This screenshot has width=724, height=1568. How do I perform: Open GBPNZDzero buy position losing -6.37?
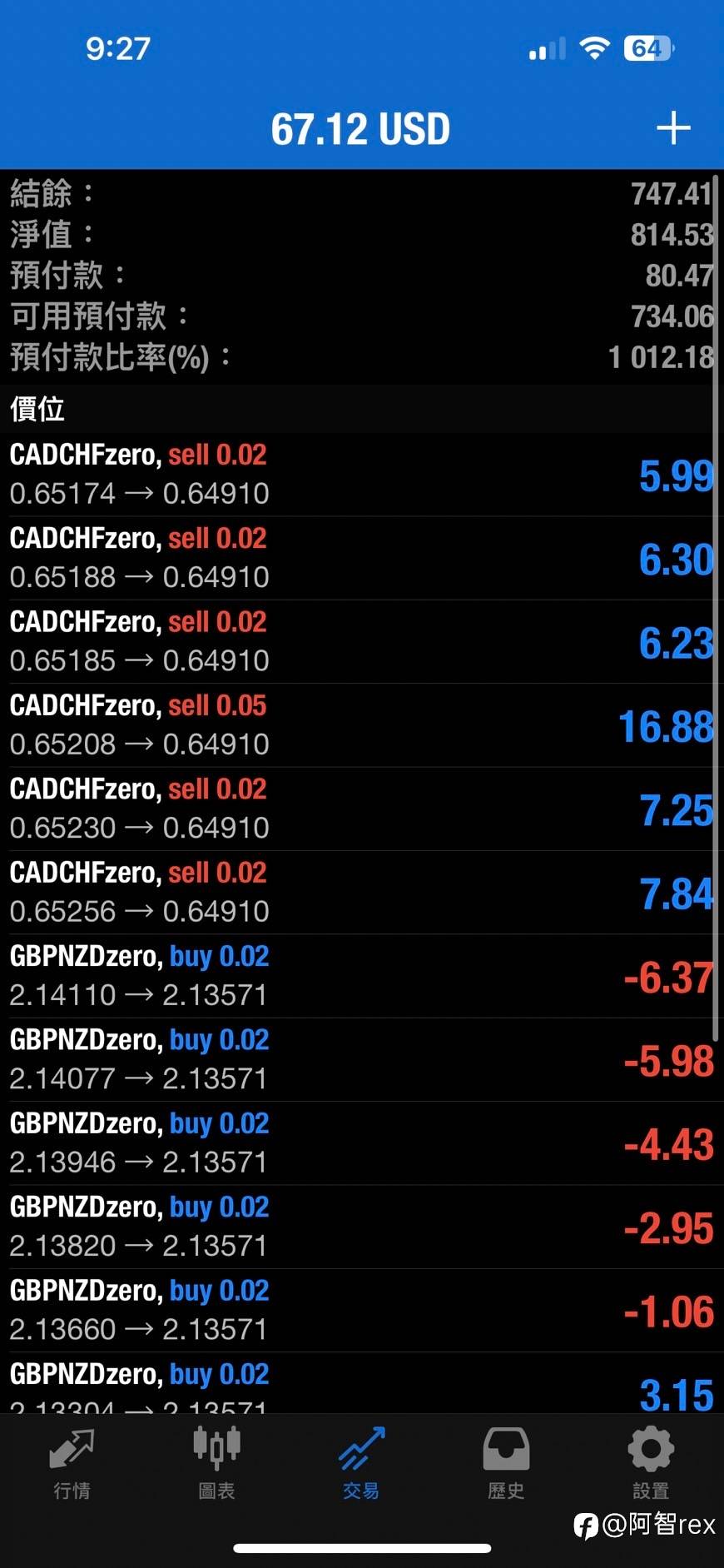(x=362, y=976)
